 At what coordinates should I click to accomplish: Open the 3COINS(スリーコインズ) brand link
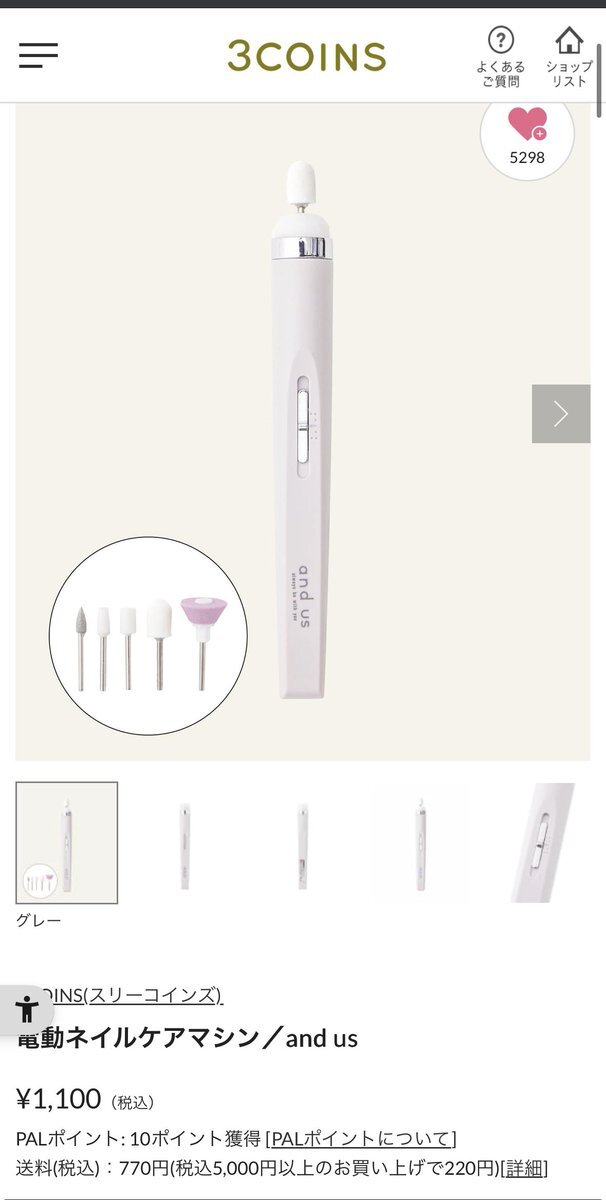click(130, 995)
